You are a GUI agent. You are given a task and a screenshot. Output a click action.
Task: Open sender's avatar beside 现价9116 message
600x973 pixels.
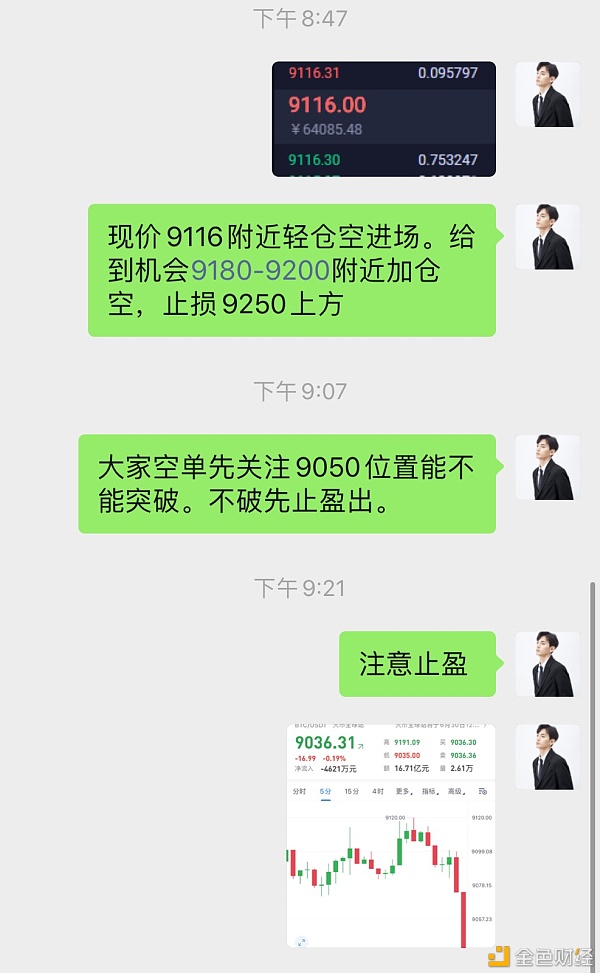click(x=547, y=237)
